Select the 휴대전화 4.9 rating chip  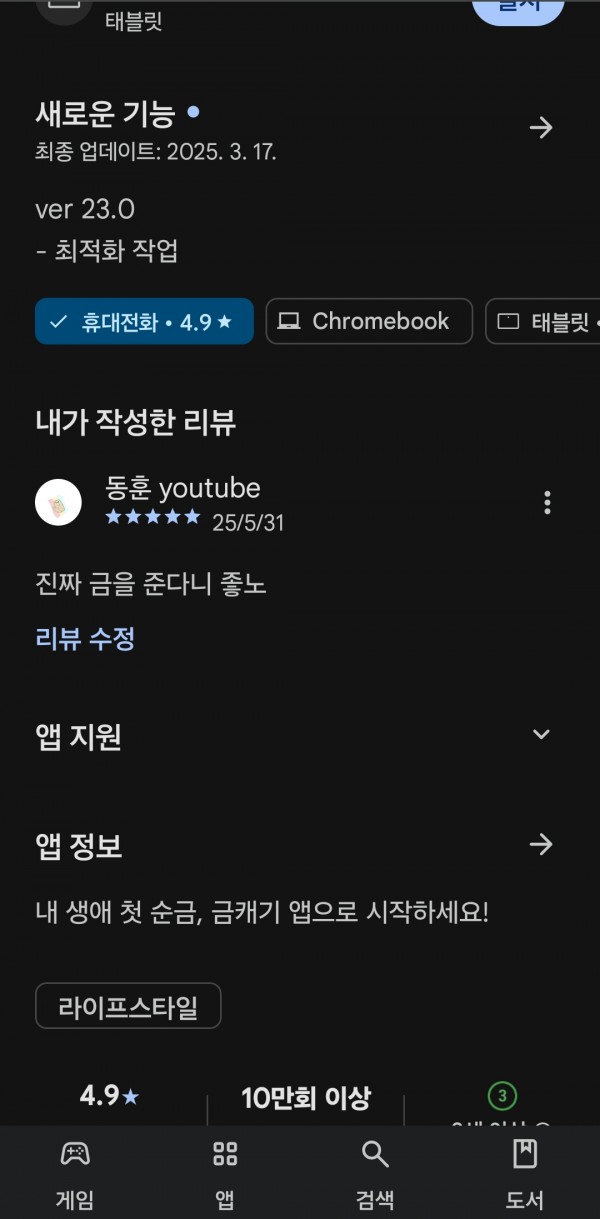[144, 321]
